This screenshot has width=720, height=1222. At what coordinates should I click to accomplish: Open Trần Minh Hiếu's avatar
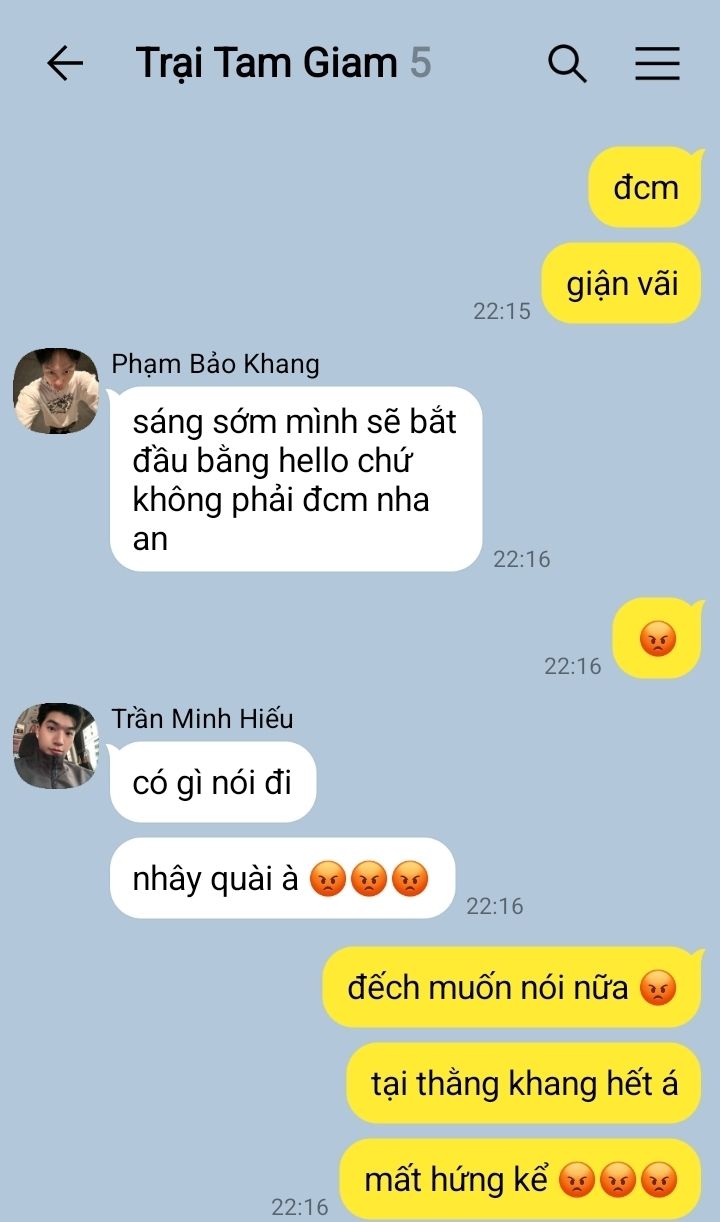[55, 745]
